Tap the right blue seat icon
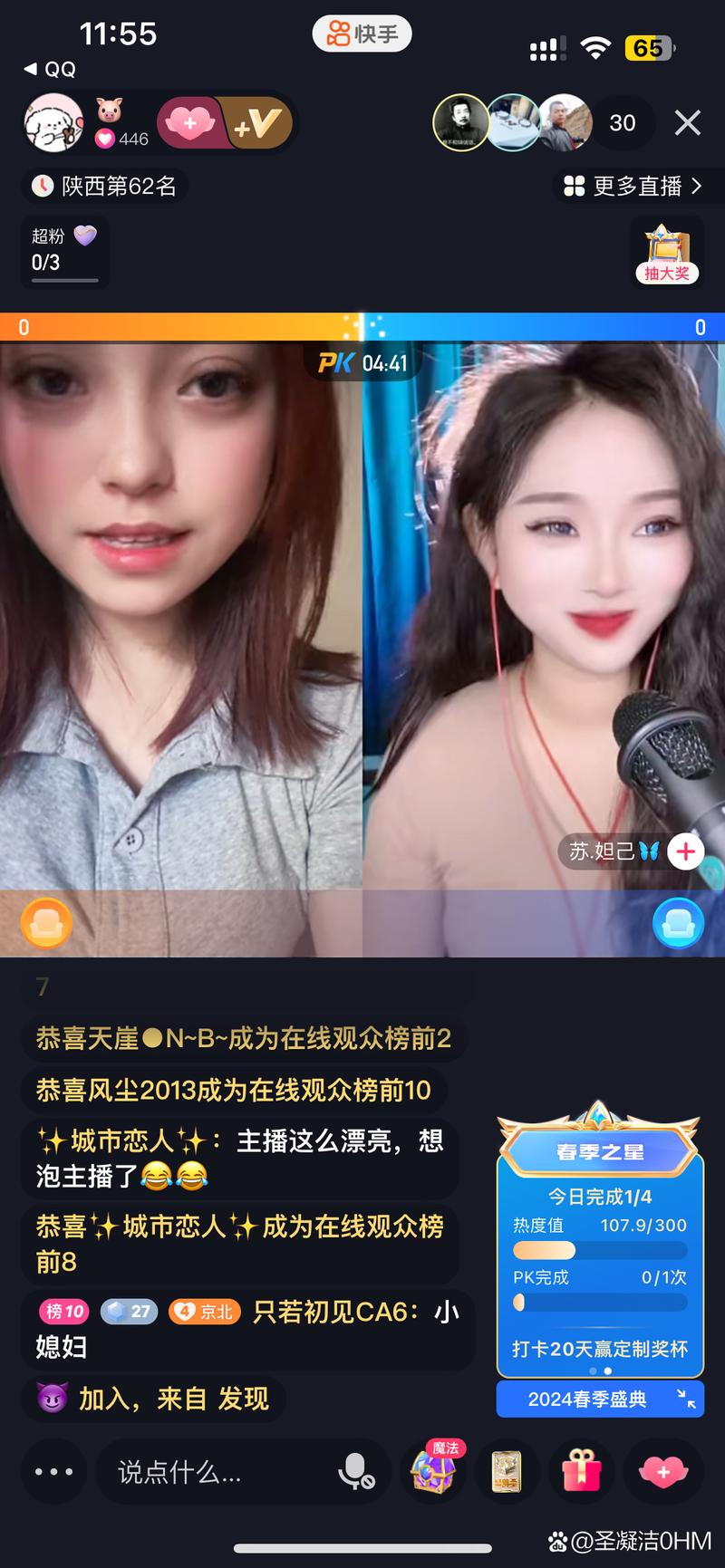 (x=679, y=923)
